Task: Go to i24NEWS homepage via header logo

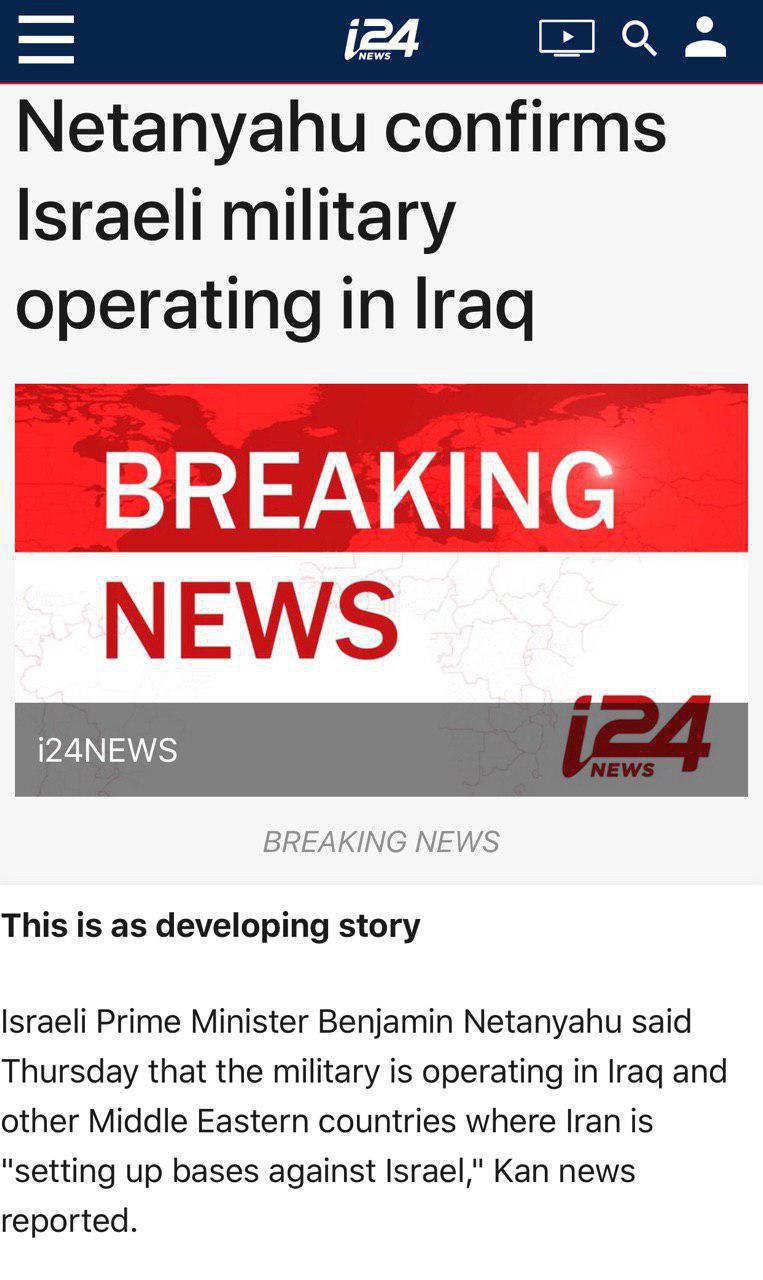Action: (381, 40)
